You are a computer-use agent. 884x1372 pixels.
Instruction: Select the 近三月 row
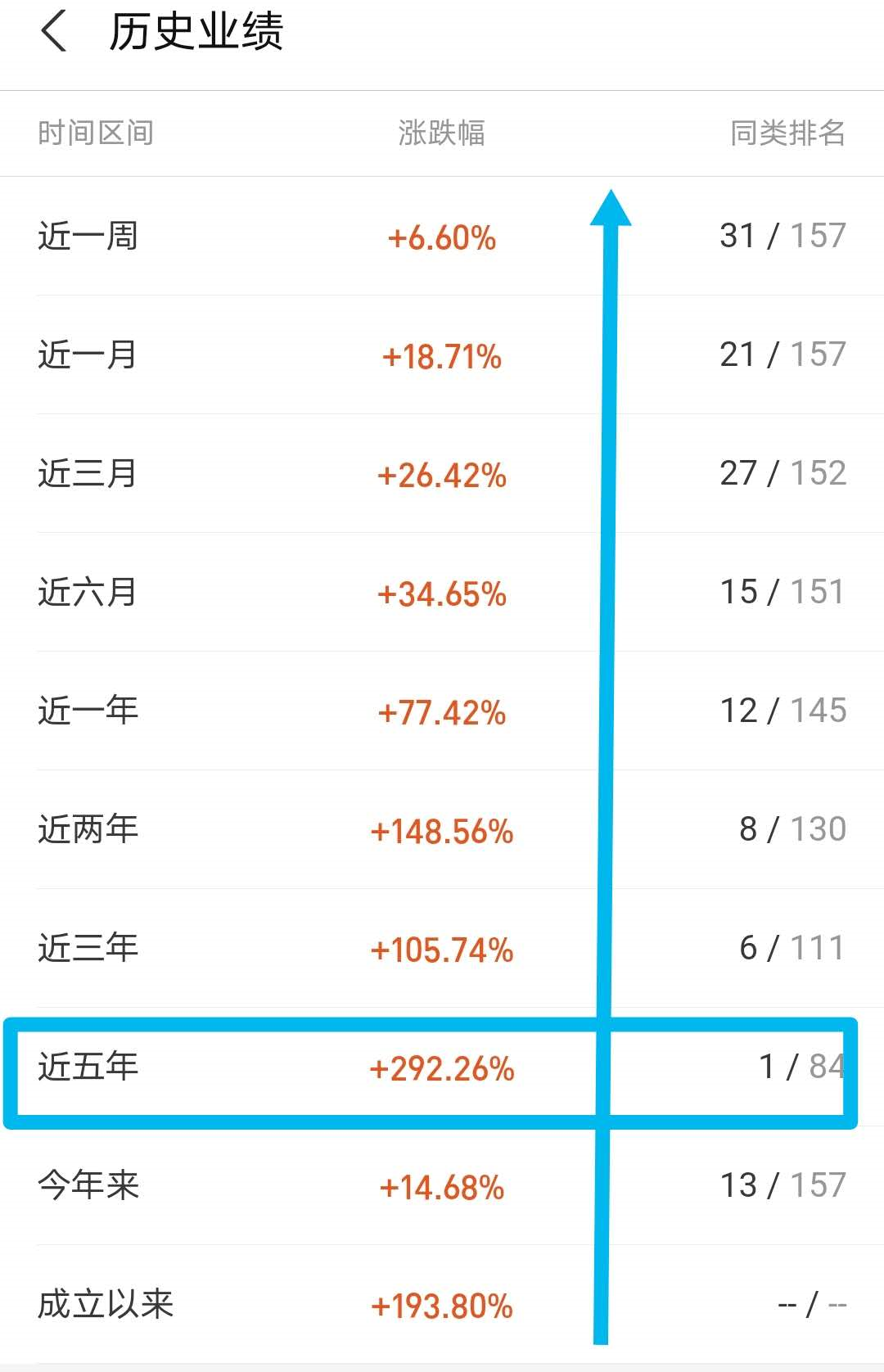[x=88, y=473]
